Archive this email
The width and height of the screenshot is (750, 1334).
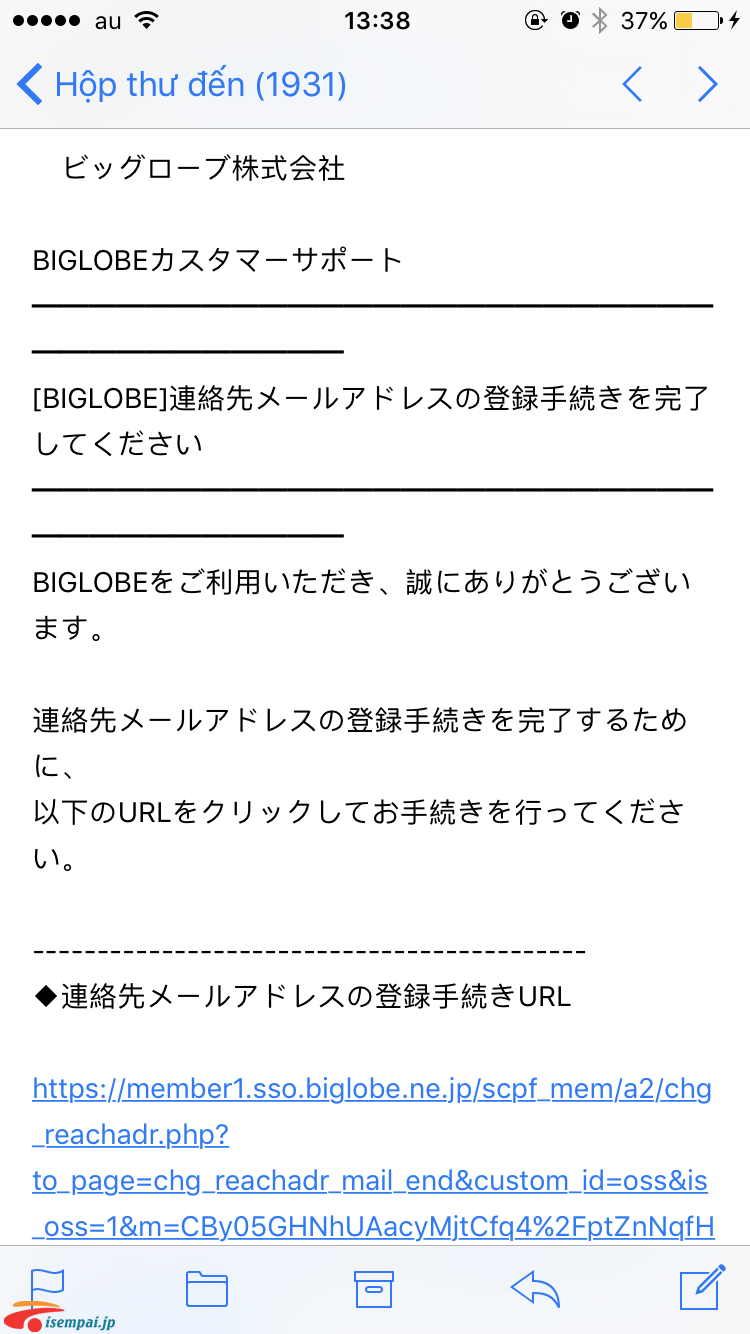[x=374, y=1290]
